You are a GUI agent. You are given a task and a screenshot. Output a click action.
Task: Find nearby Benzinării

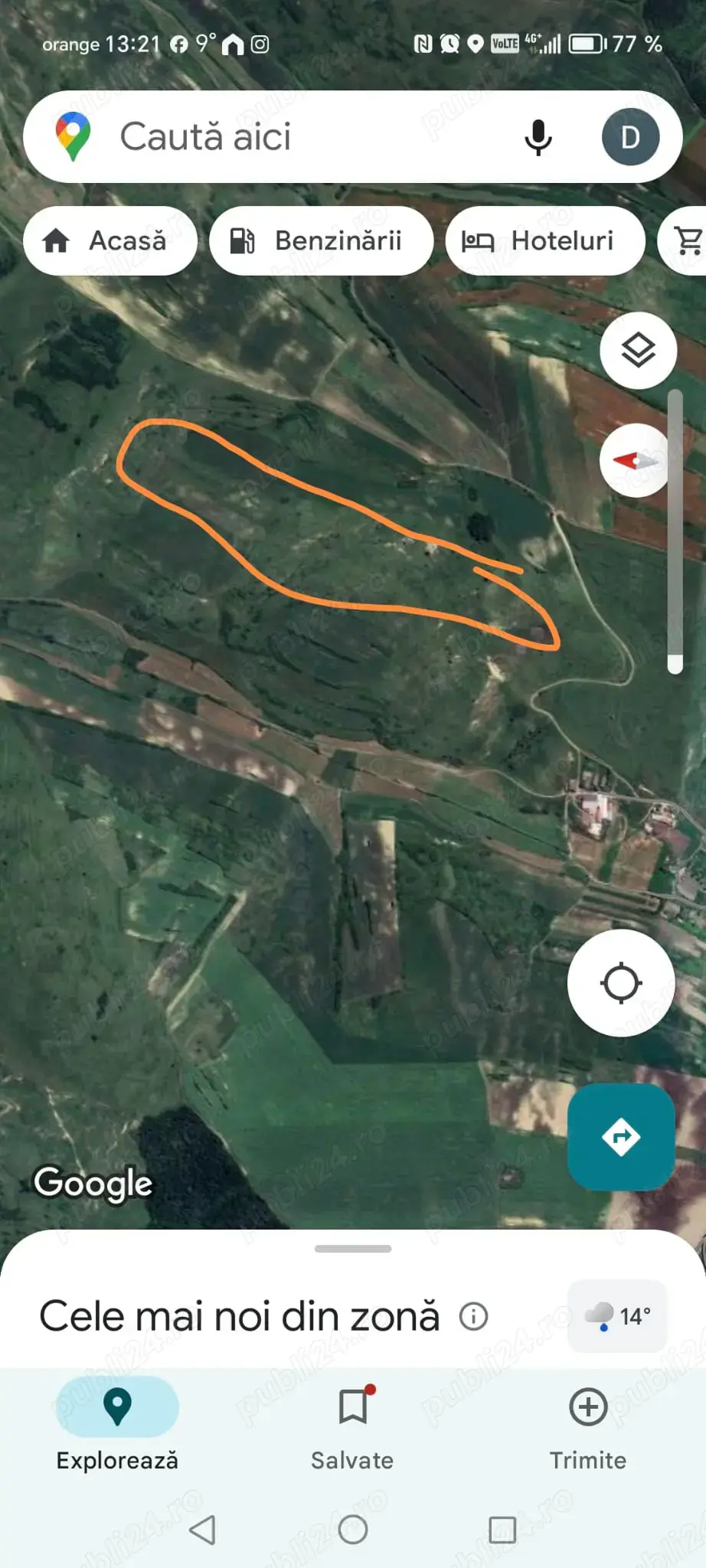(320, 240)
